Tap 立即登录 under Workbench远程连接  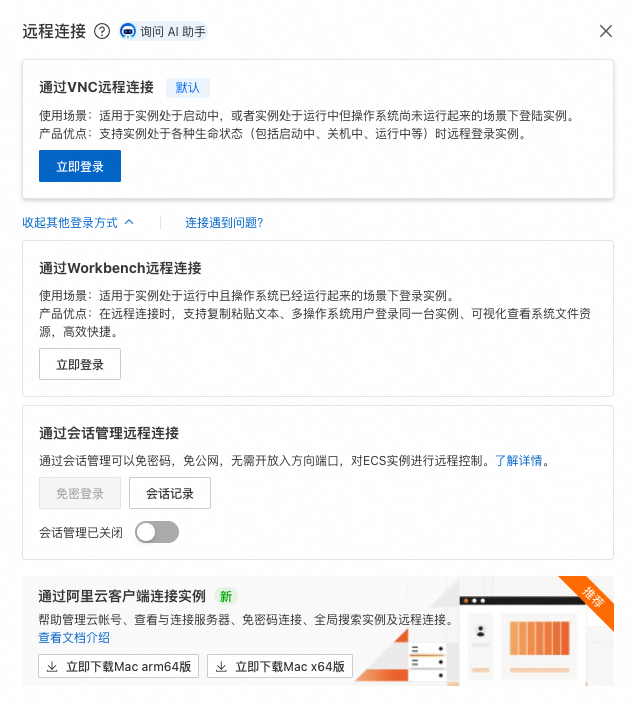tap(80, 364)
